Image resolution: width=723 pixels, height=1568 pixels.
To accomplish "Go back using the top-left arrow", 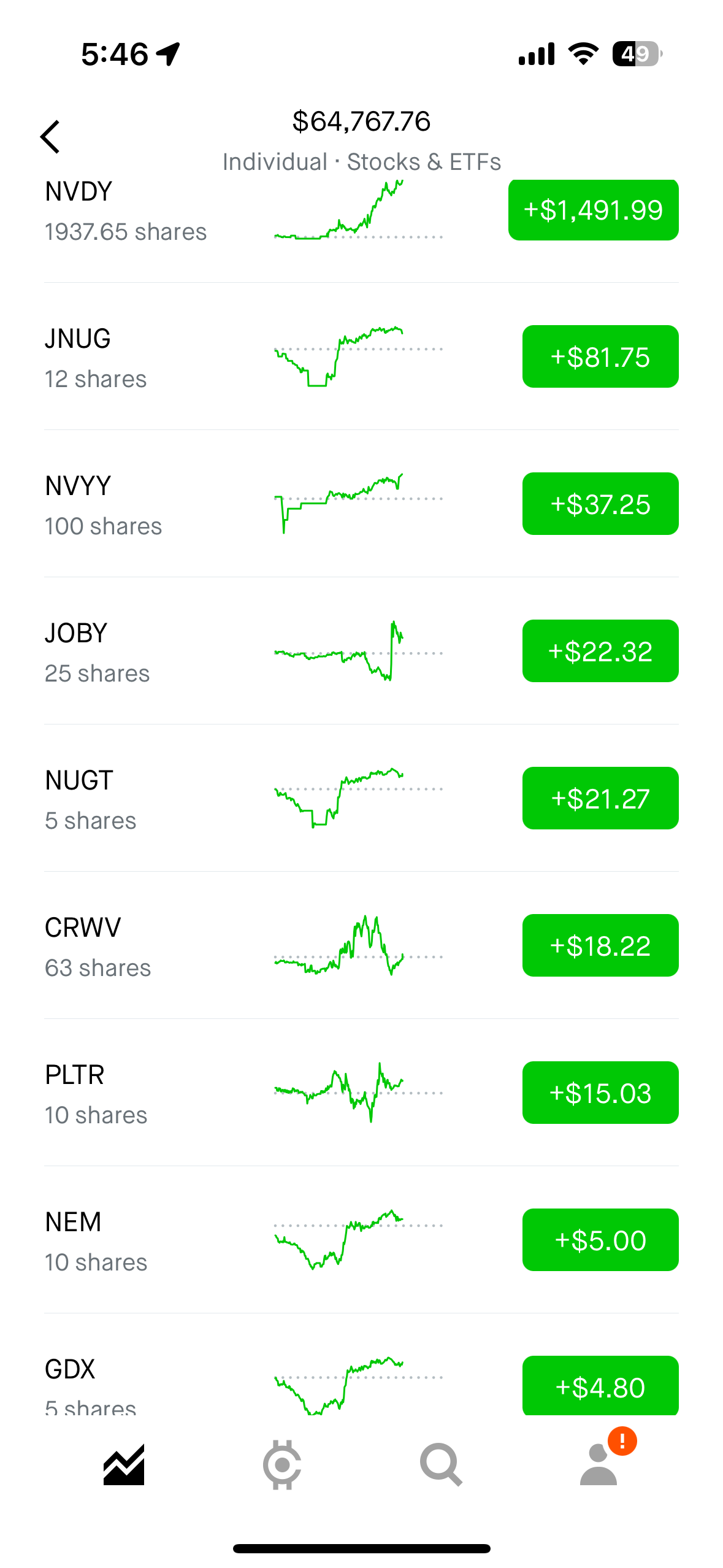I will click(x=50, y=136).
